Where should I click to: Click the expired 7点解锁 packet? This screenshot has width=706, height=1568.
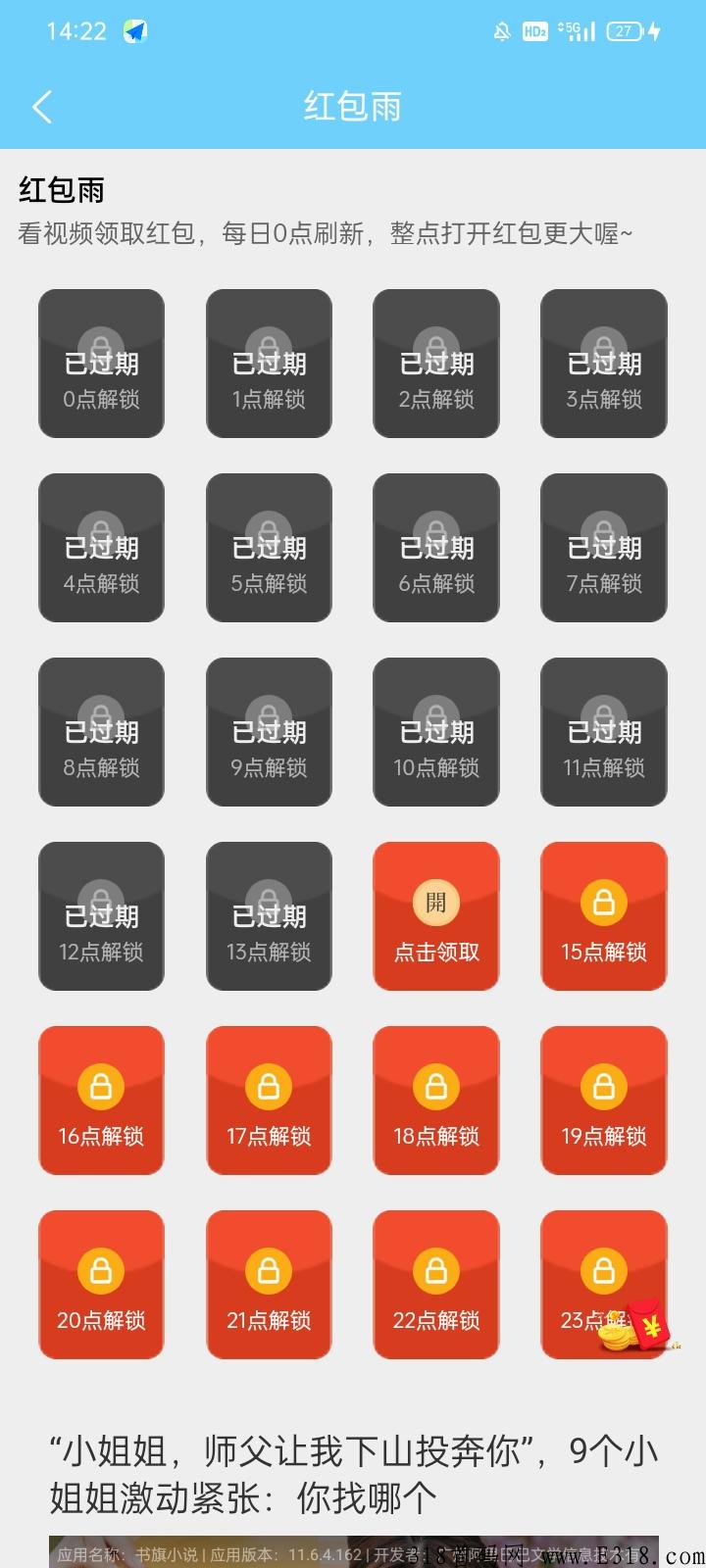coord(603,547)
